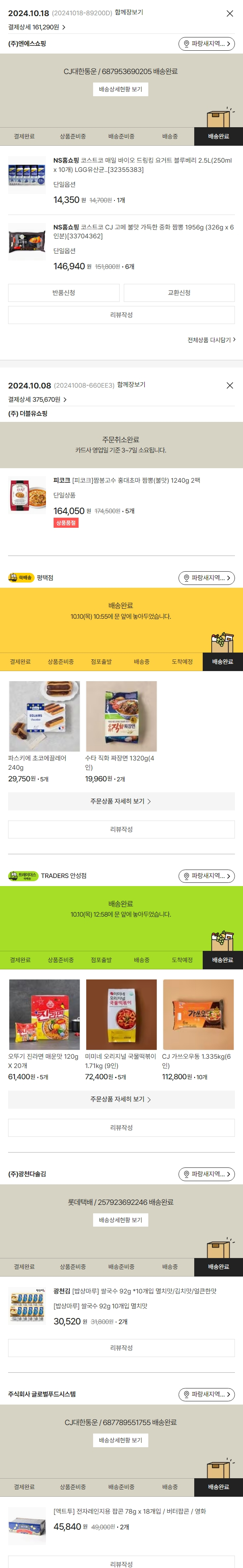This screenshot has width=243, height=1568.
Task: Check 롯데택배 257923692246 delivery status details
Action: pos(120,1220)
